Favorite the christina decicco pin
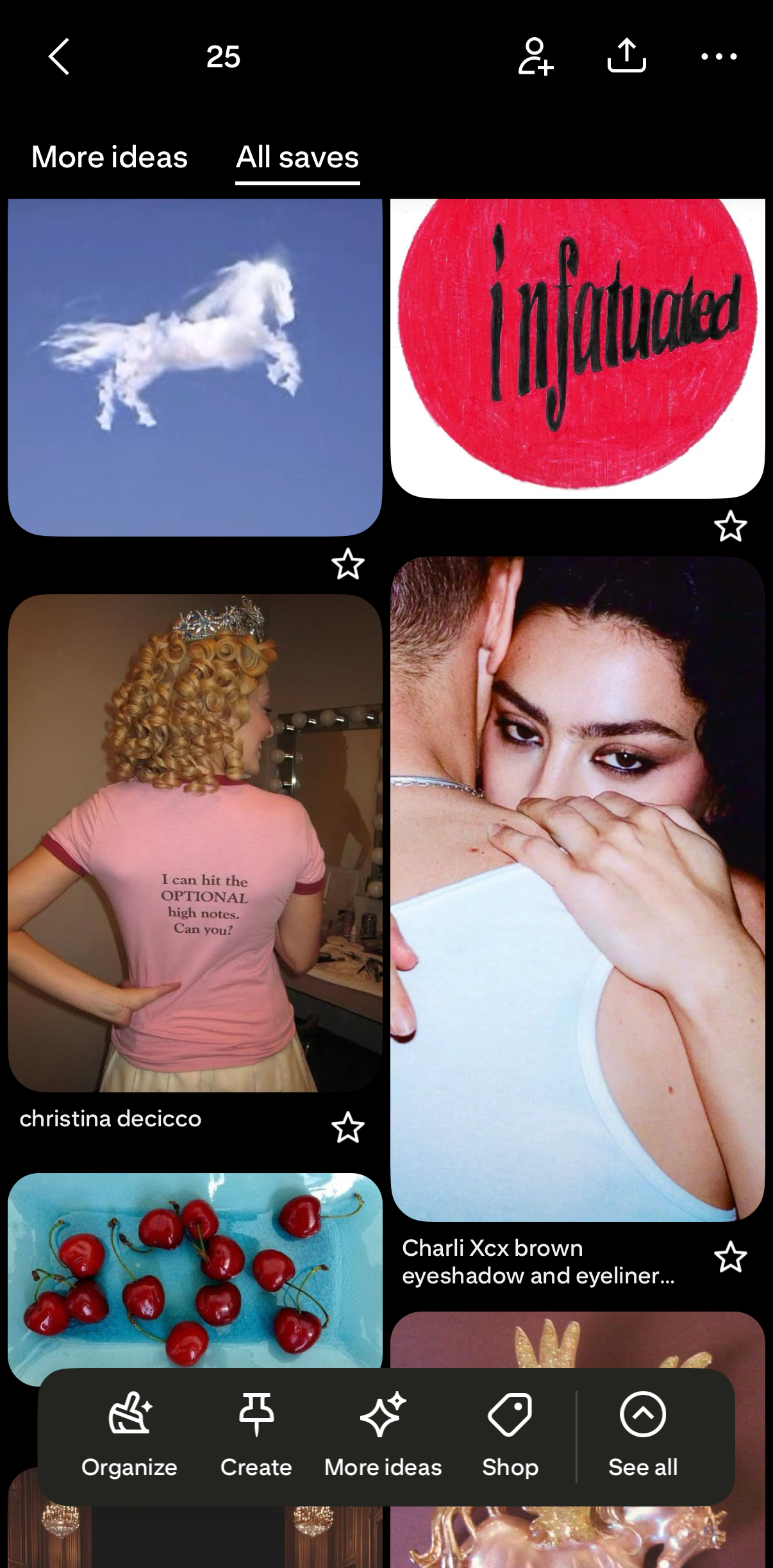 pos(348,1127)
